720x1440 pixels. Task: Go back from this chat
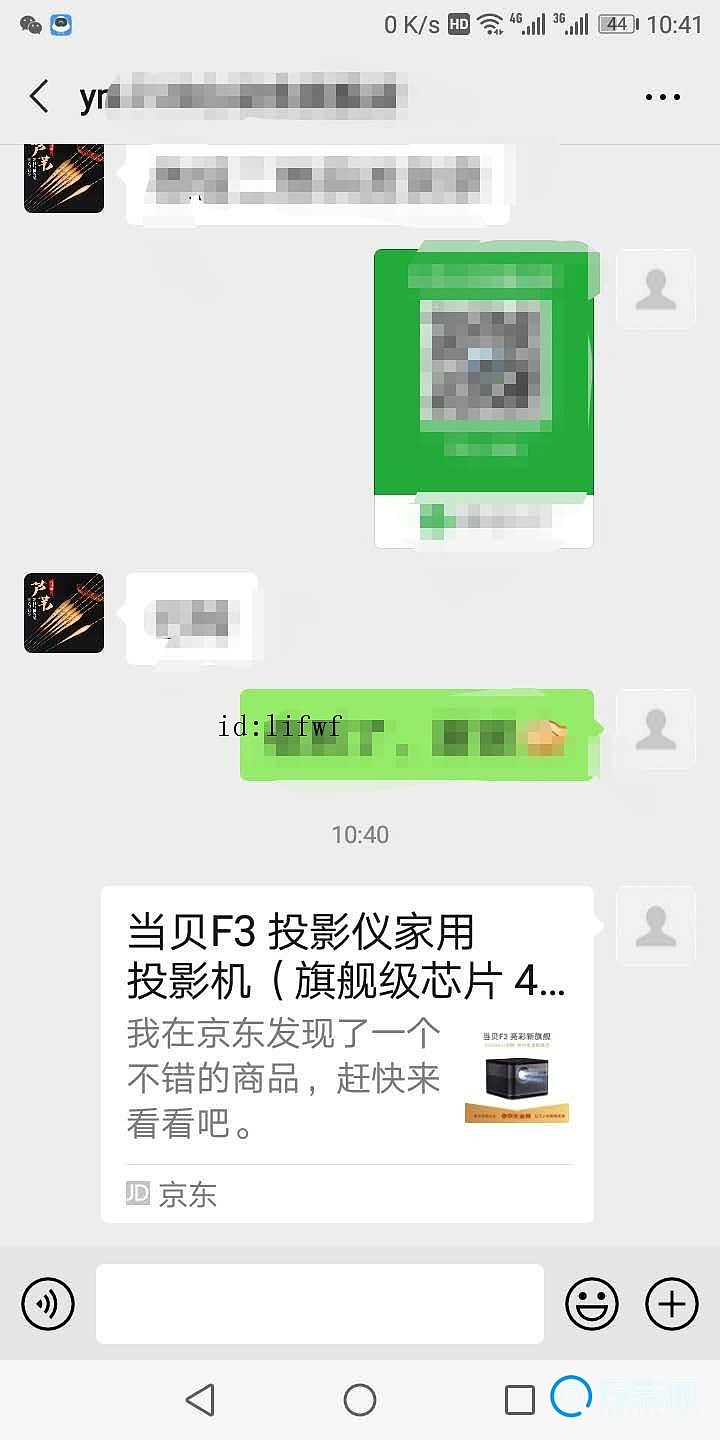point(39,97)
